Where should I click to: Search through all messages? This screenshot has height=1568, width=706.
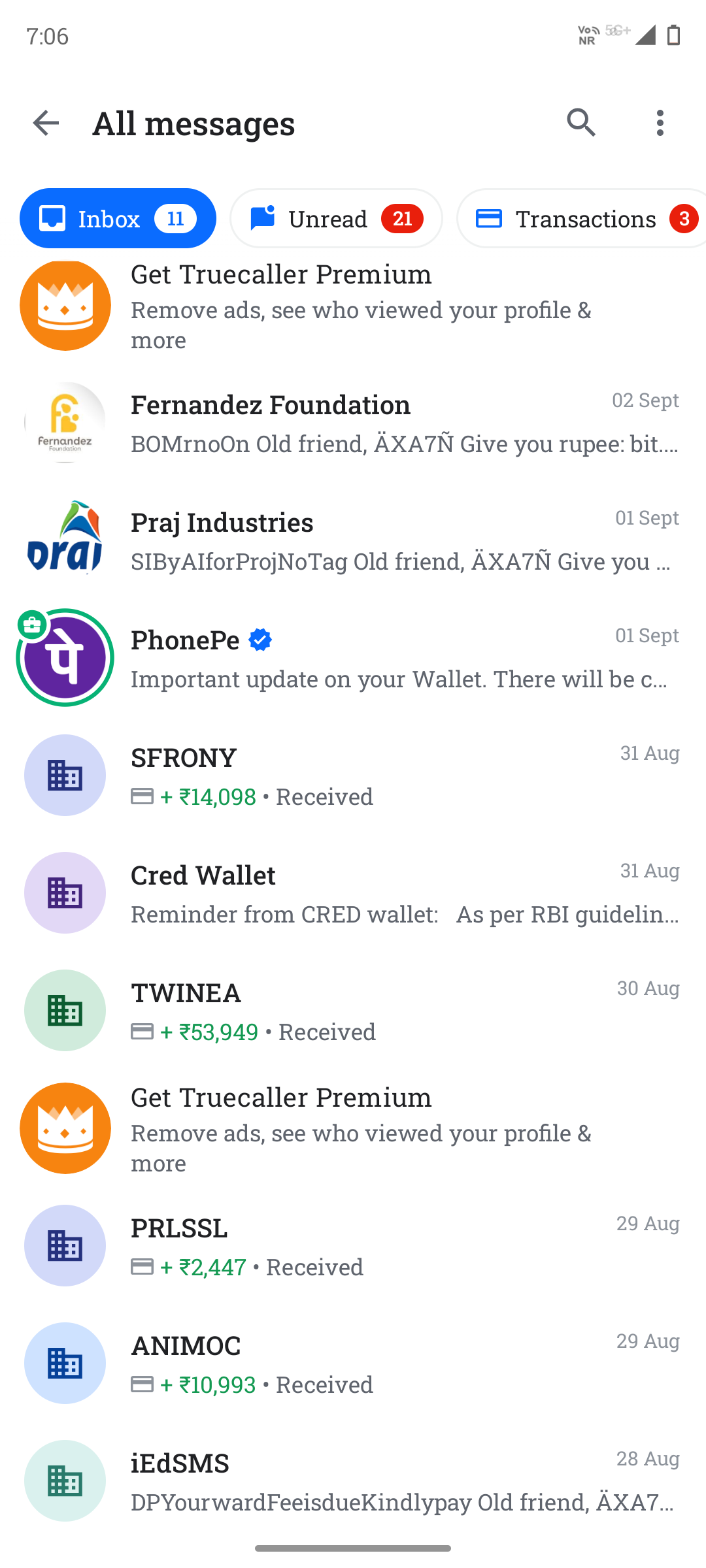click(581, 123)
